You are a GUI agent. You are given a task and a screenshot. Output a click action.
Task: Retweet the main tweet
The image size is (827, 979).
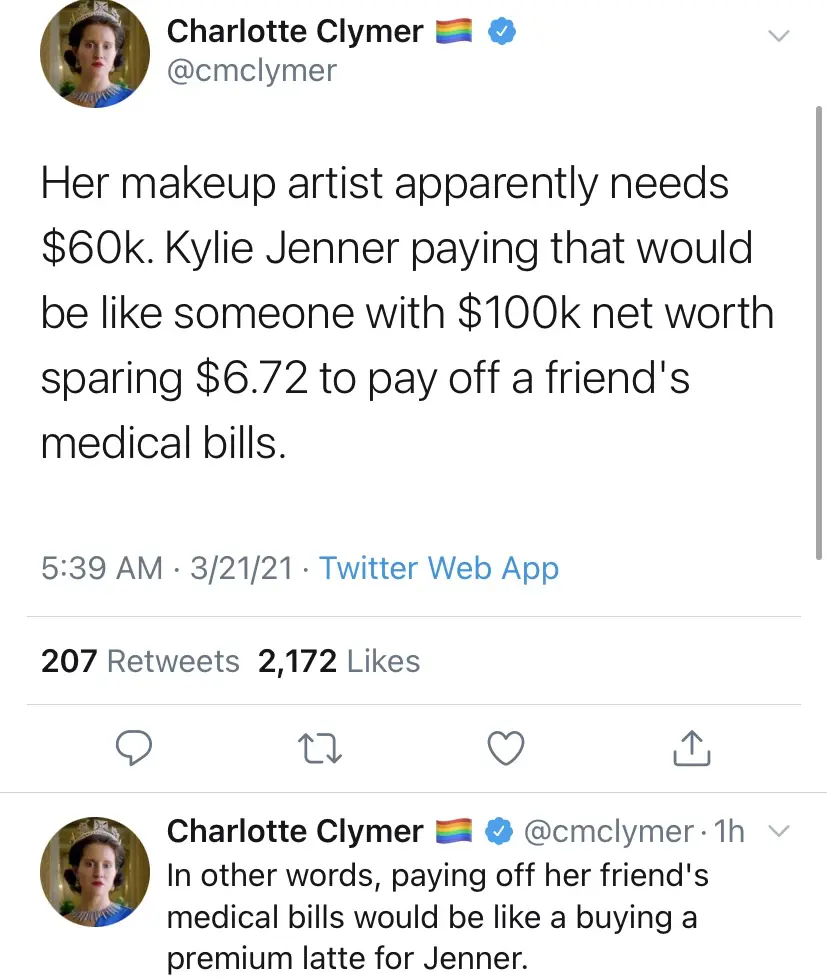pyautogui.click(x=322, y=747)
